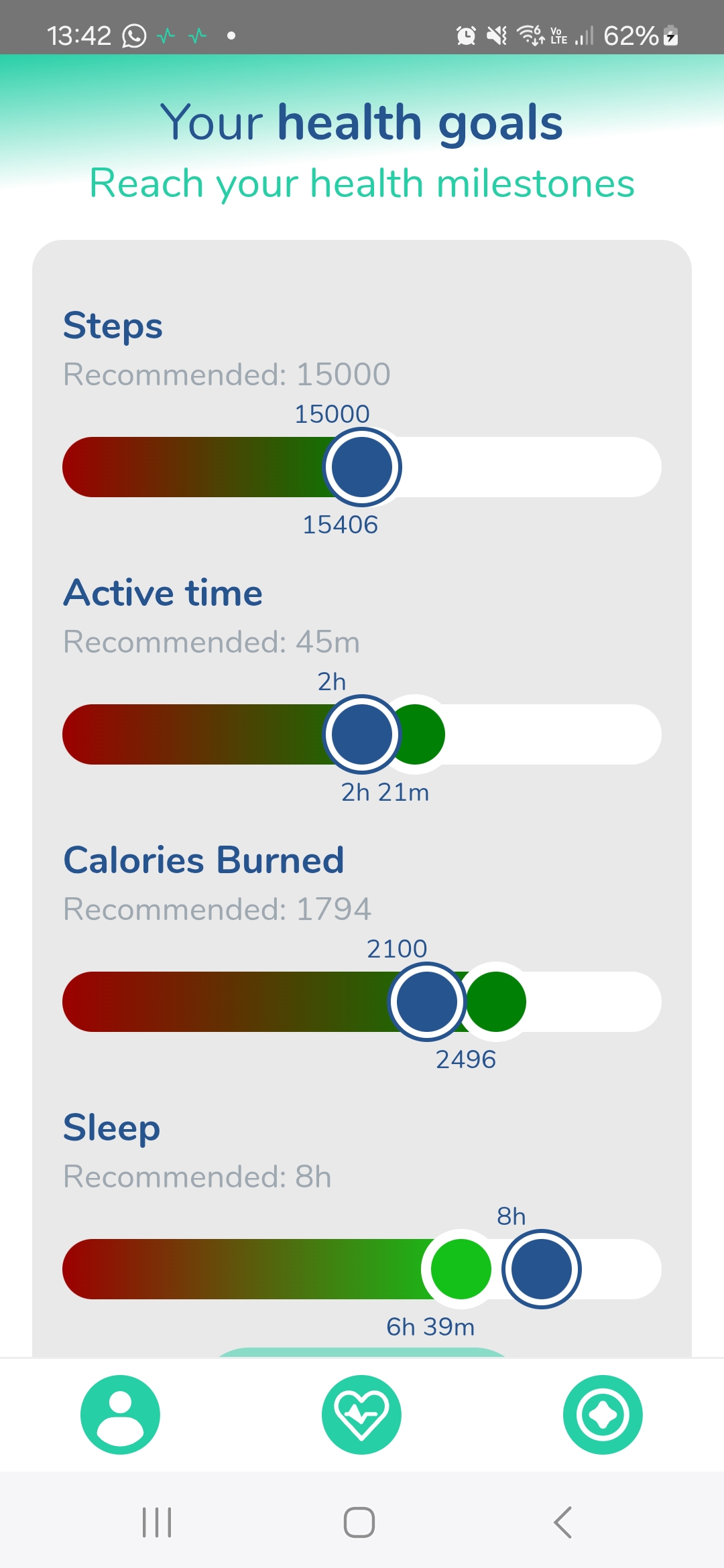Open the recent apps view
Screen dimensions: 724x1568
point(157,1522)
